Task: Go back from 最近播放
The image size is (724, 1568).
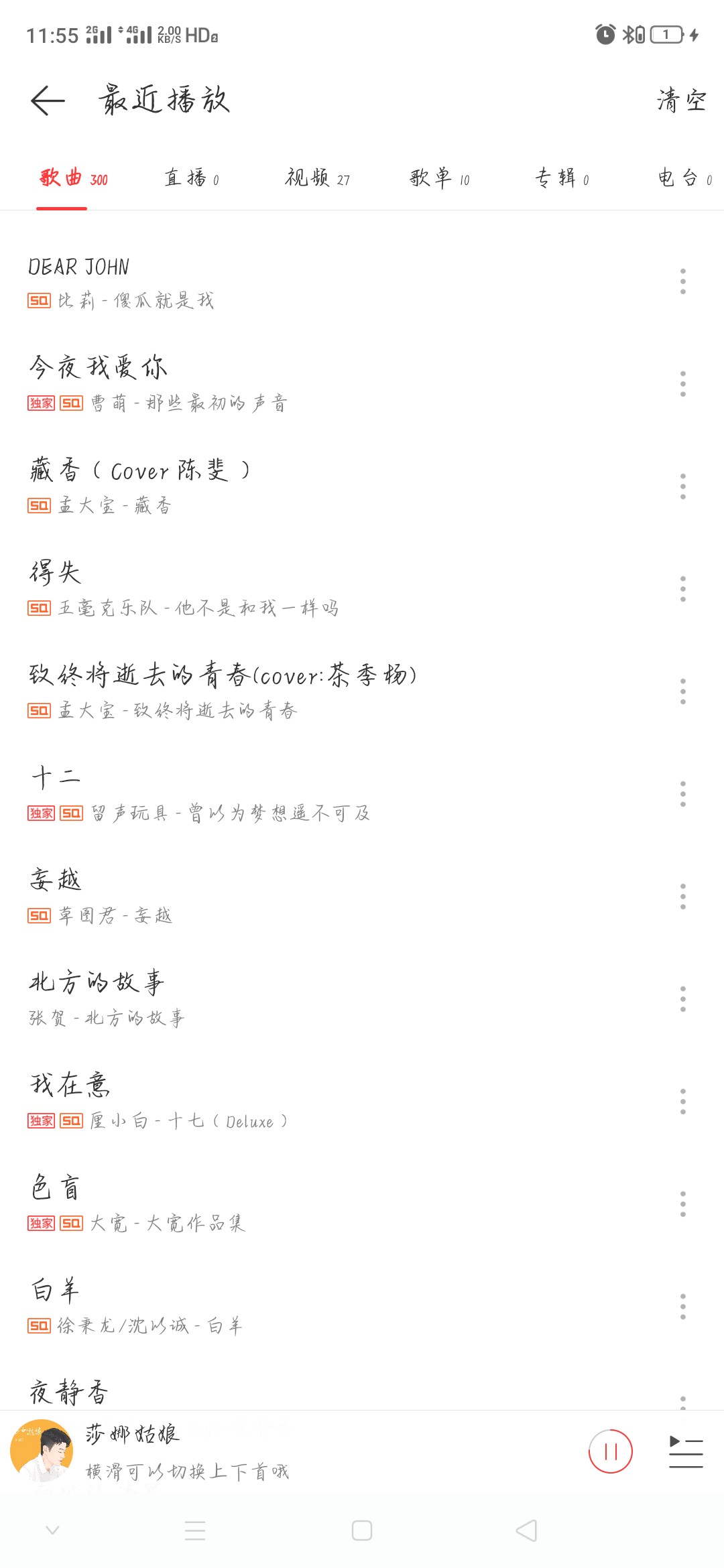Action: tap(48, 101)
